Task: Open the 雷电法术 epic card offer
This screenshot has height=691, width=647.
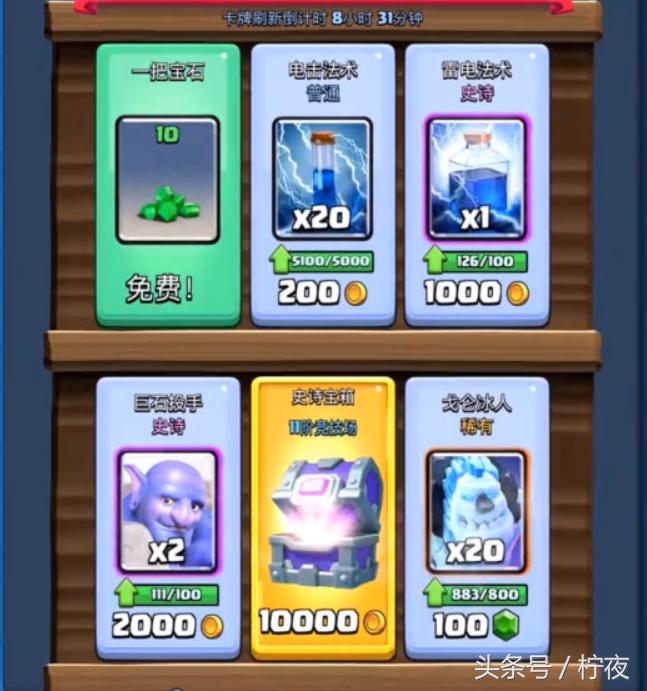Action: click(476, 185)
